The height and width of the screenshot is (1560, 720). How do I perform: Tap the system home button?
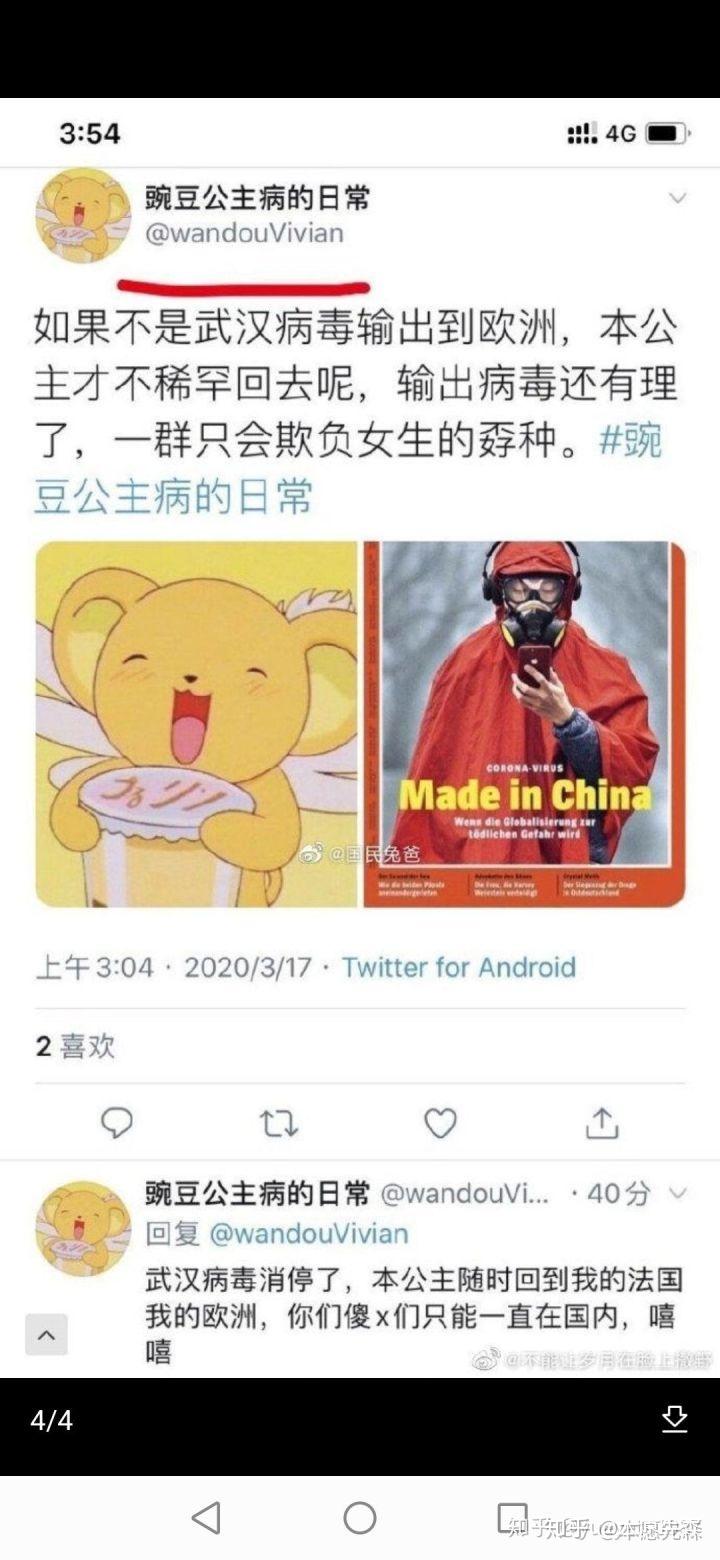tap(360, 1518)
